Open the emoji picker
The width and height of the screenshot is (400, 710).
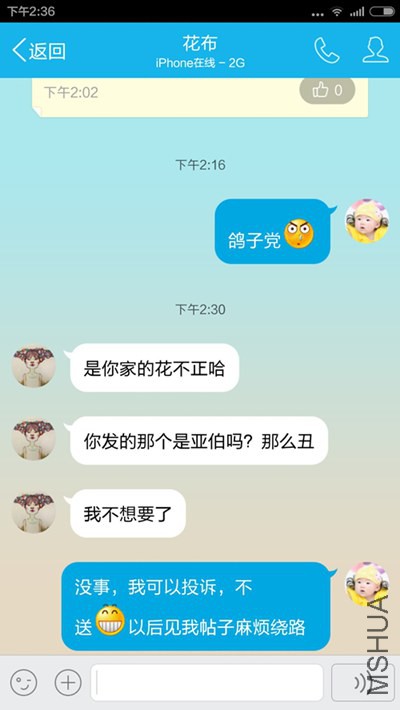coord(24,682)
